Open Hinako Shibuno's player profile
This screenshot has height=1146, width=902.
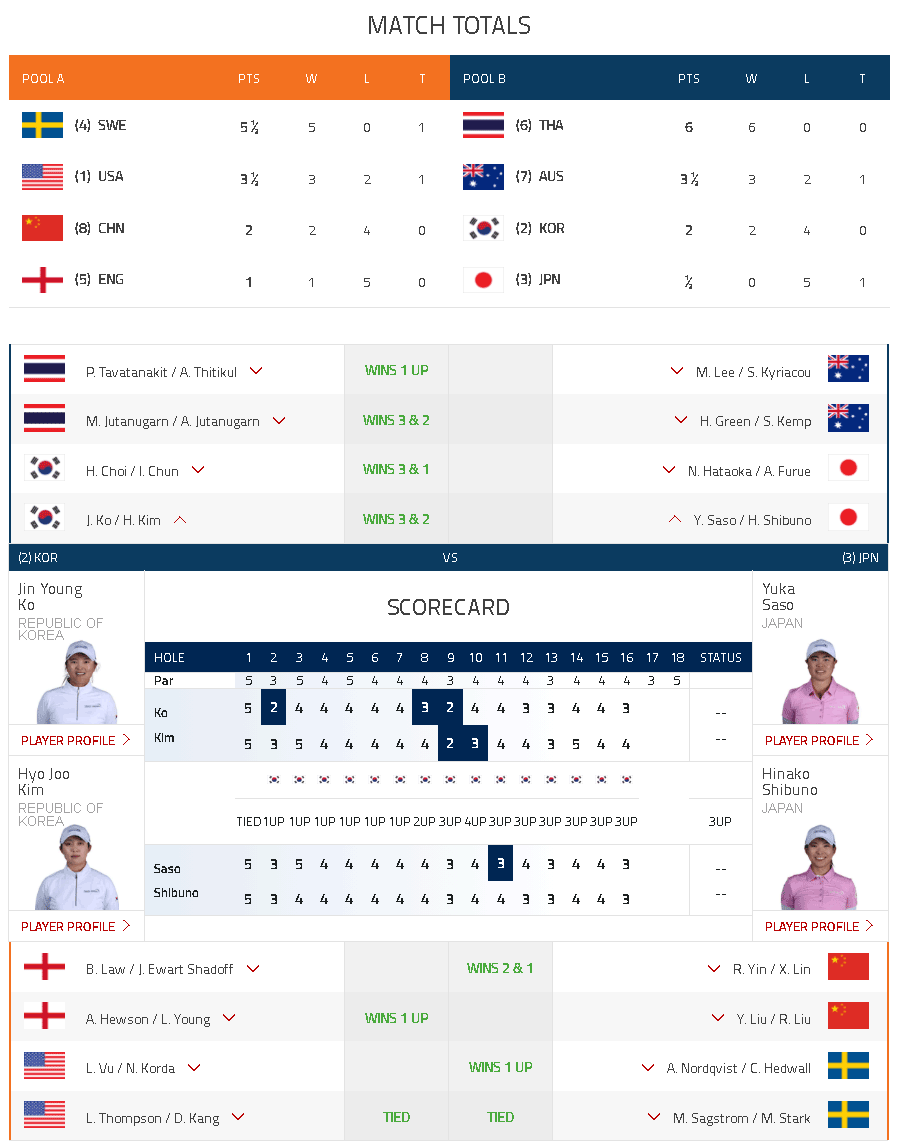click(x=819, y=927)
